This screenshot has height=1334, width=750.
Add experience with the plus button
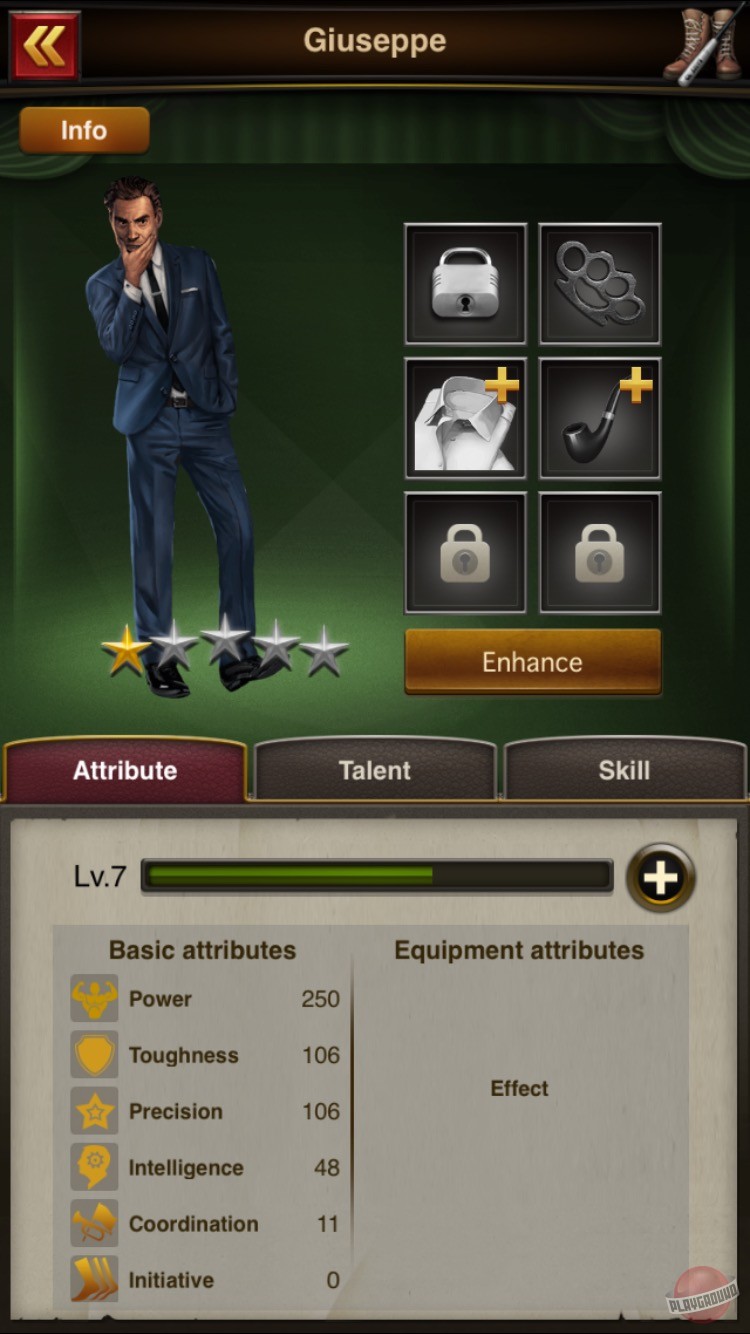(x=660, y=878)
